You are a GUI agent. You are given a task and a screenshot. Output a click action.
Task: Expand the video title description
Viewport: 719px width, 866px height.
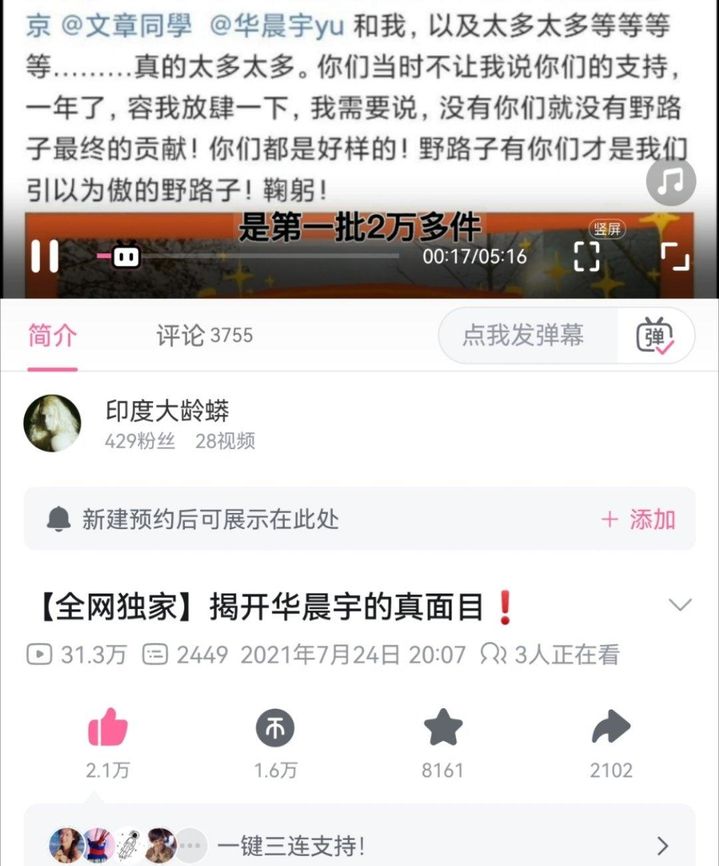tap(680, 605)
